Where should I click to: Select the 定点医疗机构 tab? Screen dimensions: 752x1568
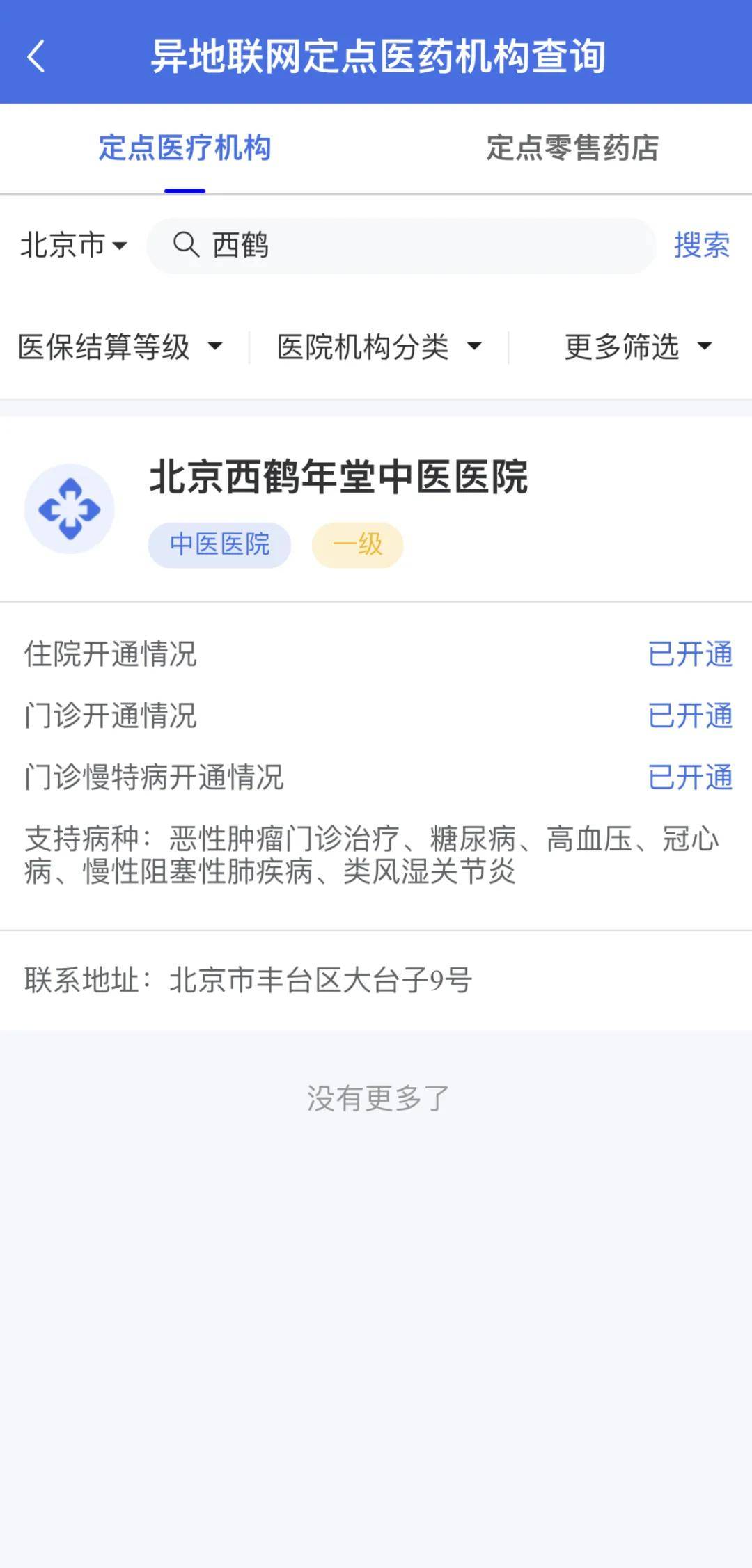(x=185, y=148)
